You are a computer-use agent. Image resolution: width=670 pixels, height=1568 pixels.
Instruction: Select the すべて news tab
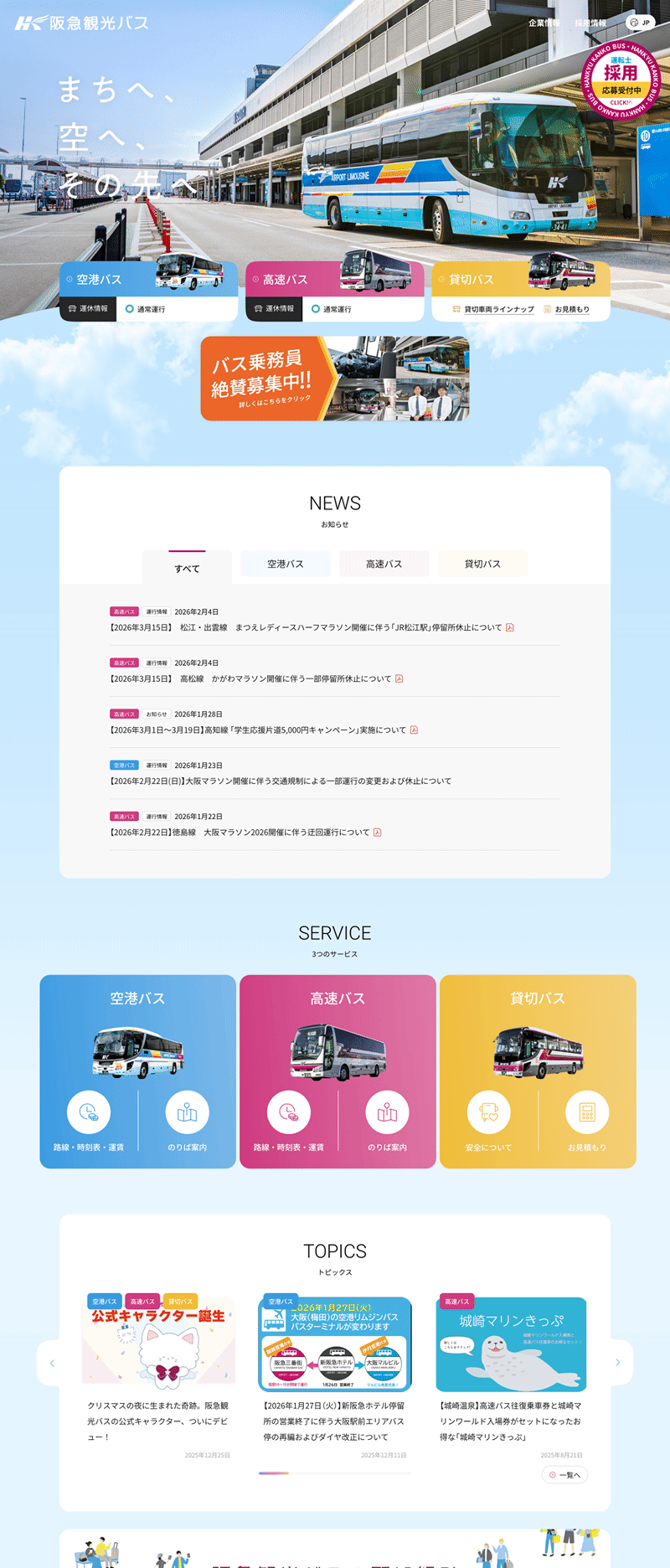pos(187,568)
